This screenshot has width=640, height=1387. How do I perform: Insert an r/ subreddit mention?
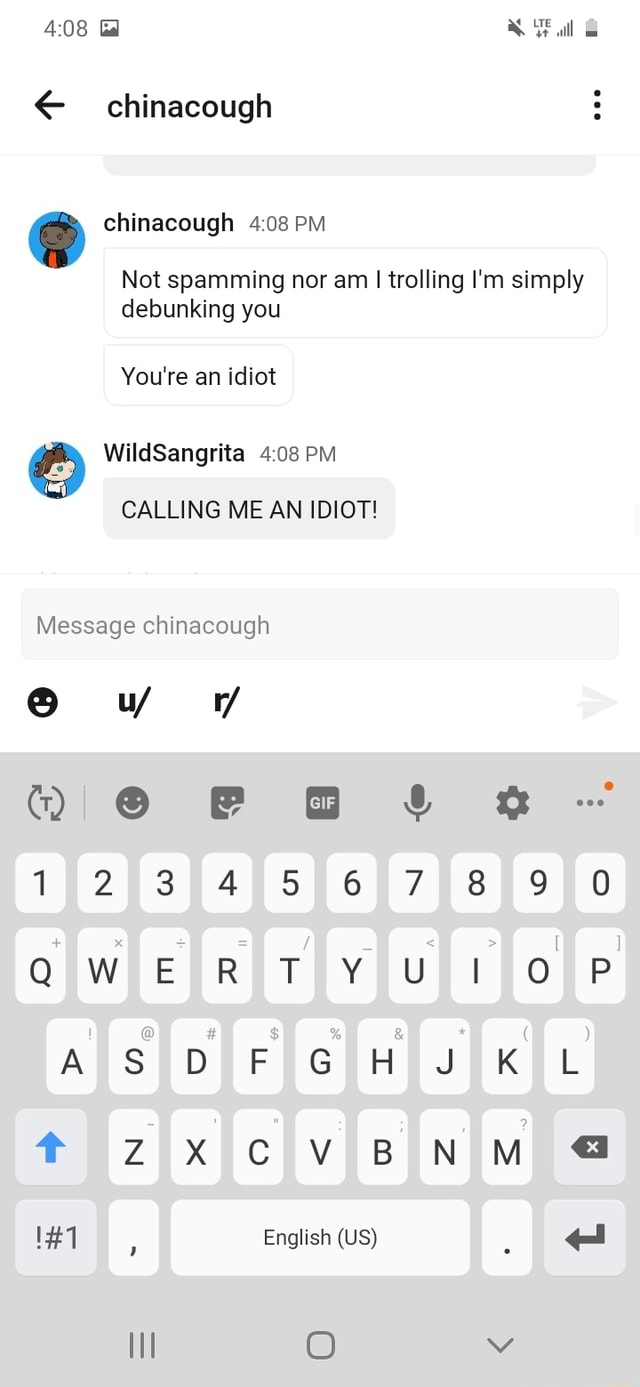click(226, 705)
